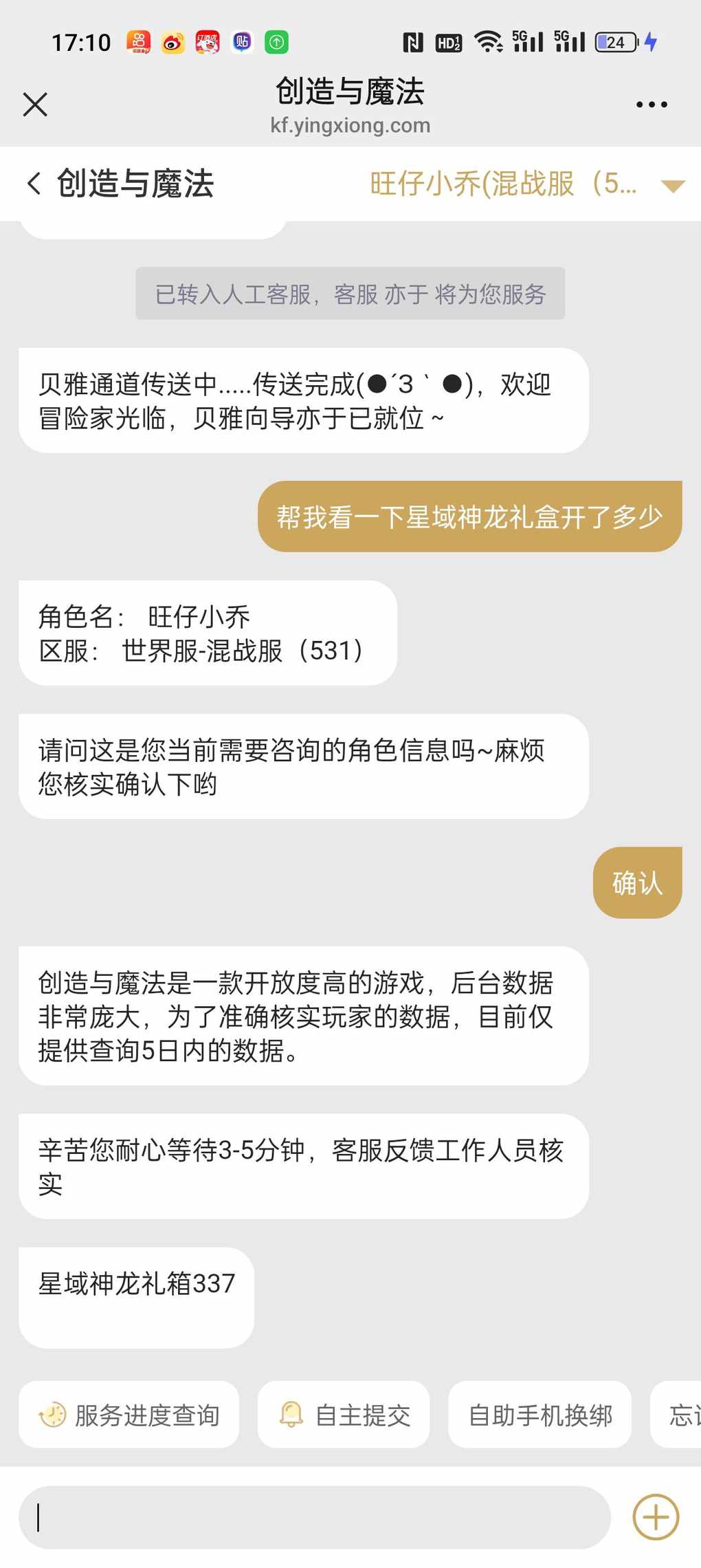Choose the 自主提交 chip
Viewport: 701px width, 1568px height.
tap(344, 1415)
